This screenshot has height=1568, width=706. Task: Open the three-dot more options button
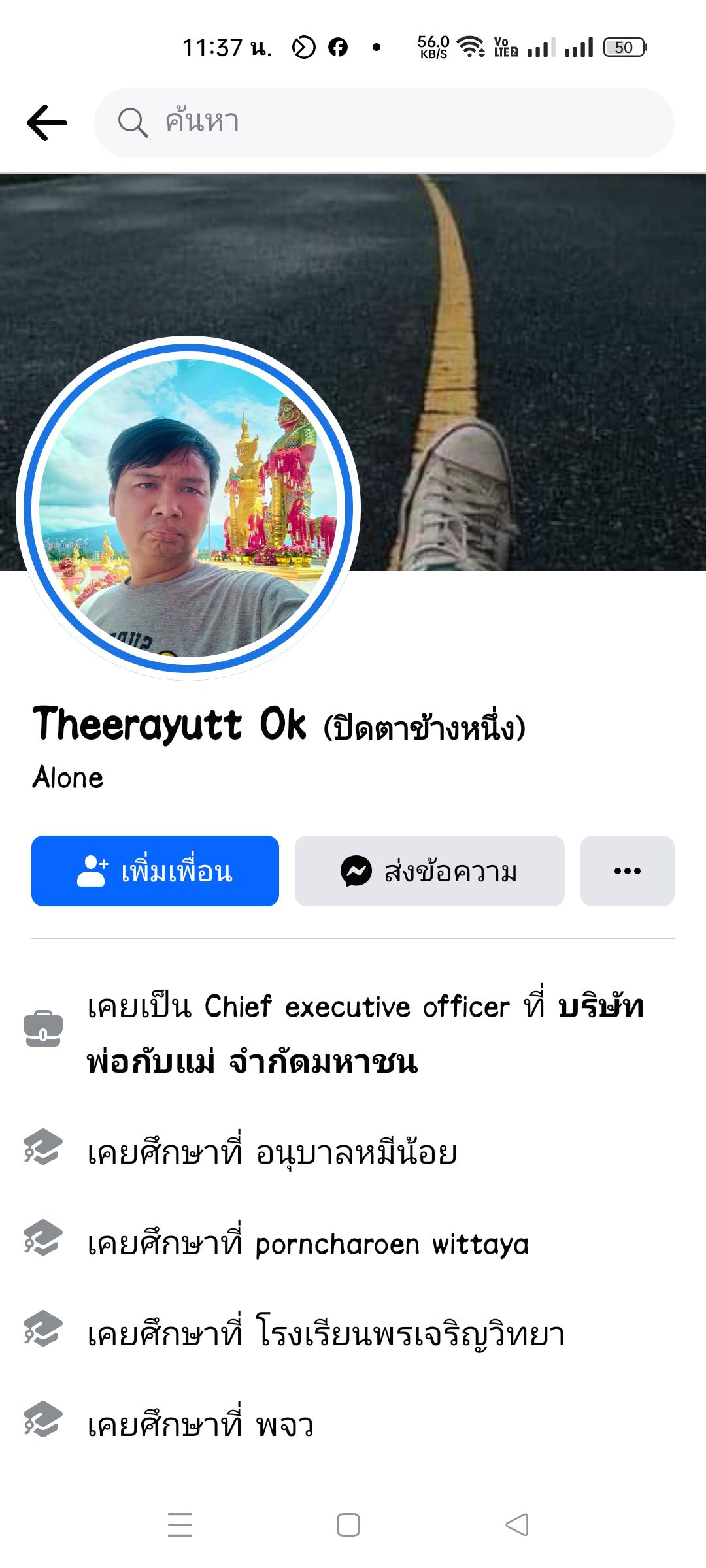pos(628,871)
